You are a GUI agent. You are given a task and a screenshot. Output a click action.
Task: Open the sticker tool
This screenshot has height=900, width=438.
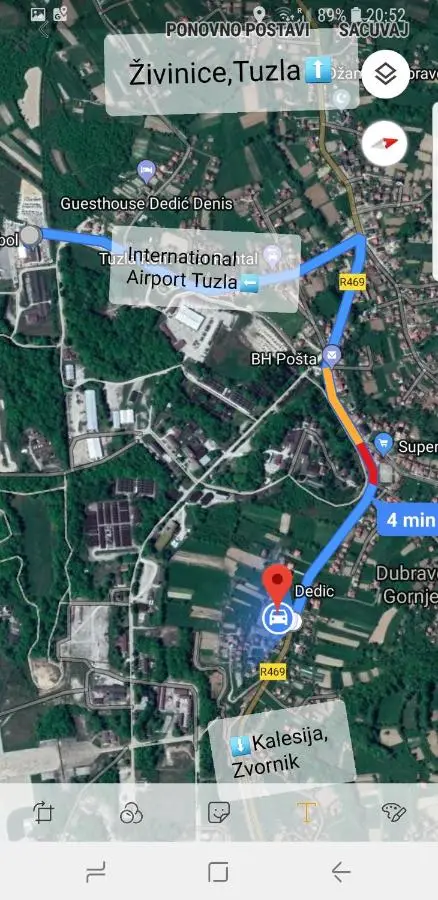219,813
